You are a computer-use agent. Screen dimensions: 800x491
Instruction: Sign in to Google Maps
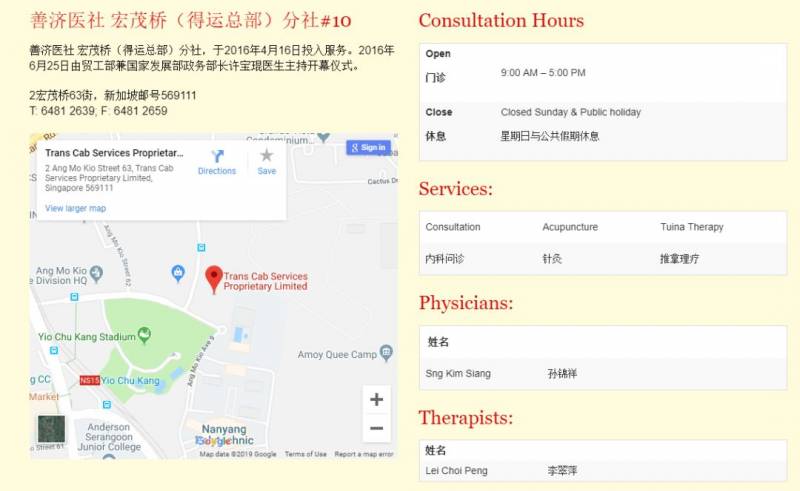(368, 147)
